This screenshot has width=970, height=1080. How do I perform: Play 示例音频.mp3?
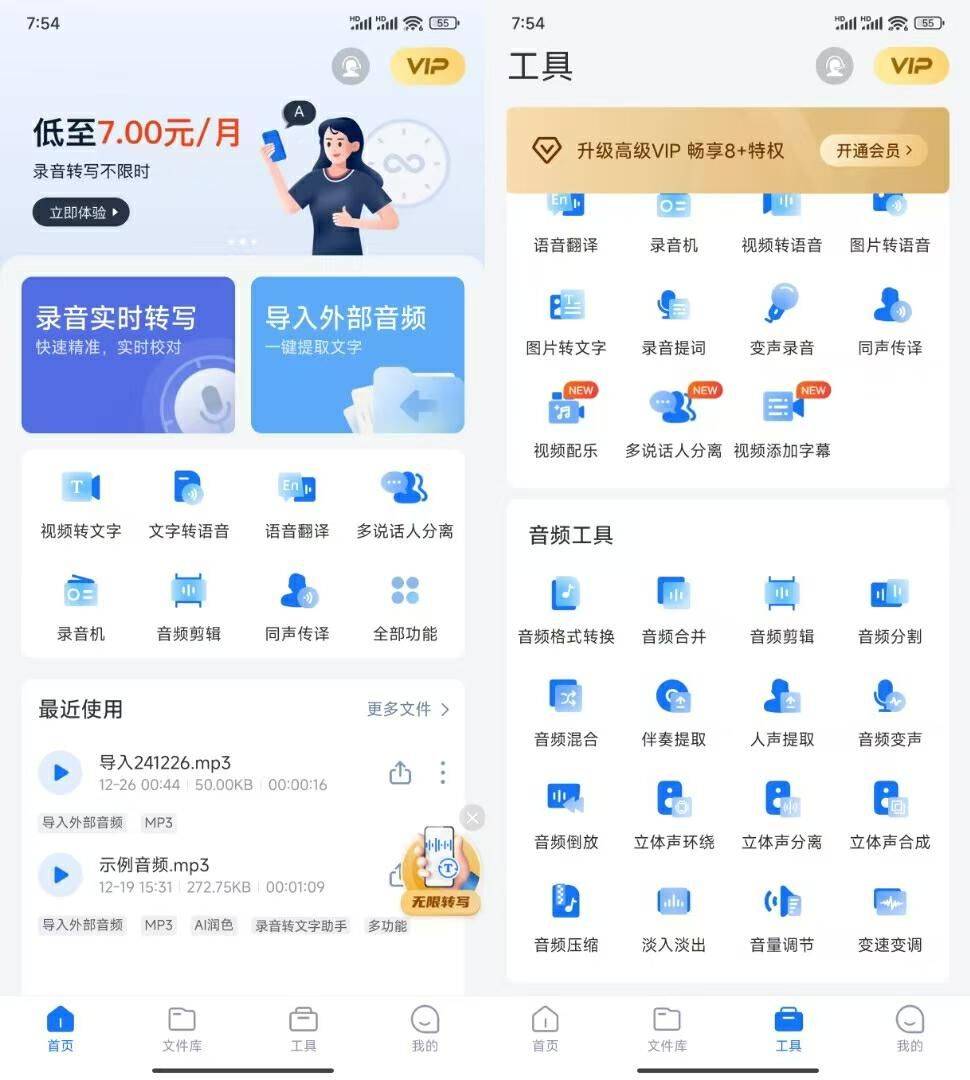60,876
